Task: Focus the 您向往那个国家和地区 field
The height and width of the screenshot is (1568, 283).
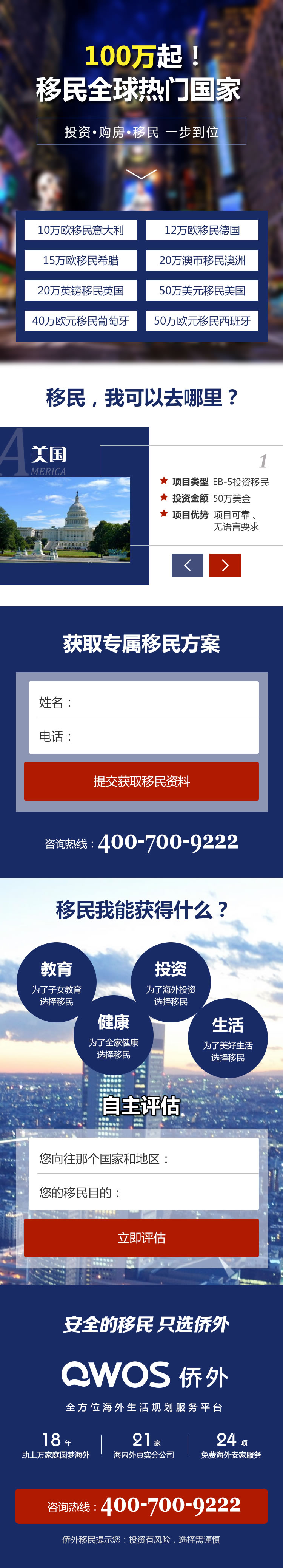Action: click(x=143, y=1159)
